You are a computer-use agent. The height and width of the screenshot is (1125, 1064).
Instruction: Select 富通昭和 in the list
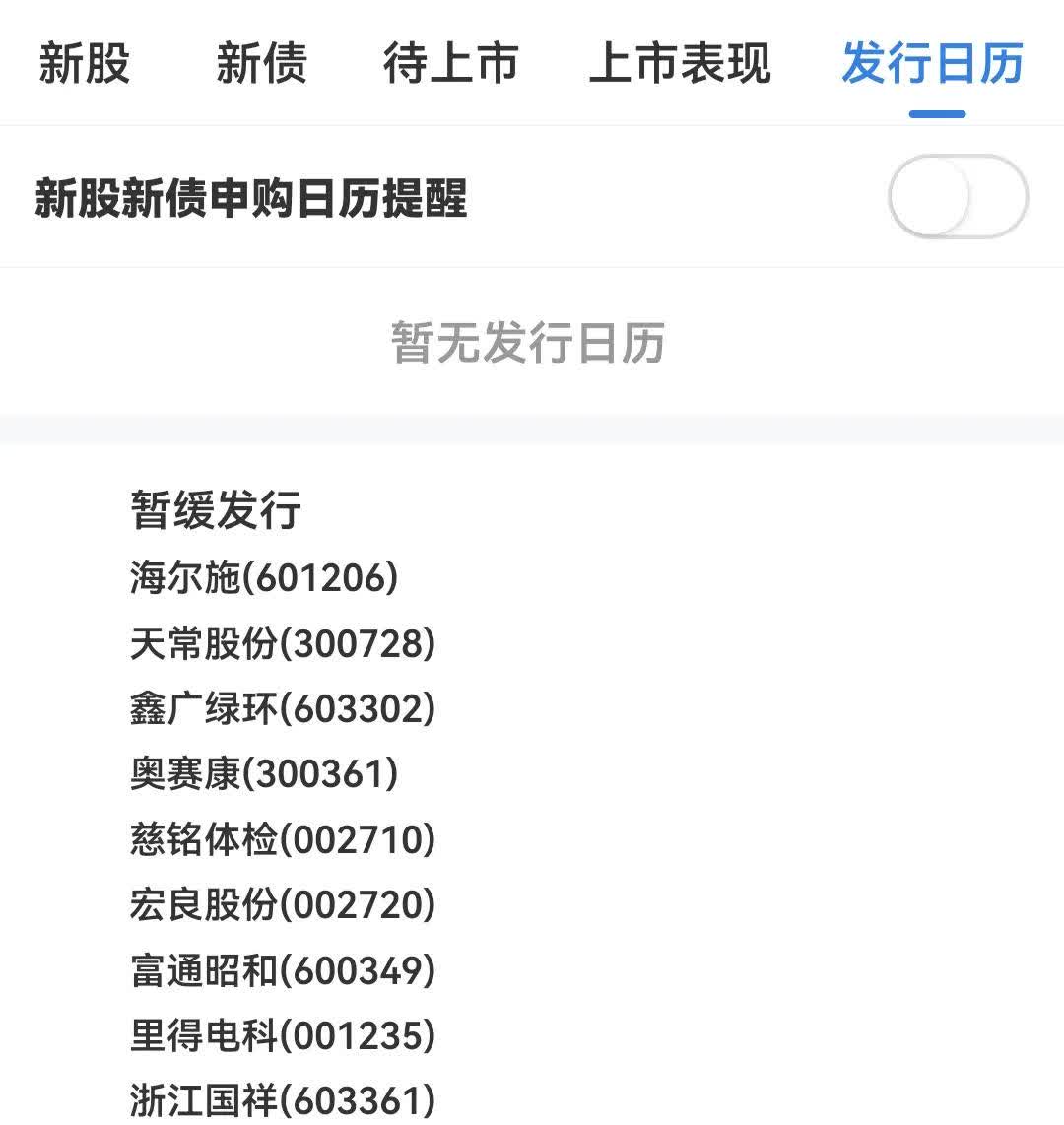pyautogui.click(x=283, y=969)
